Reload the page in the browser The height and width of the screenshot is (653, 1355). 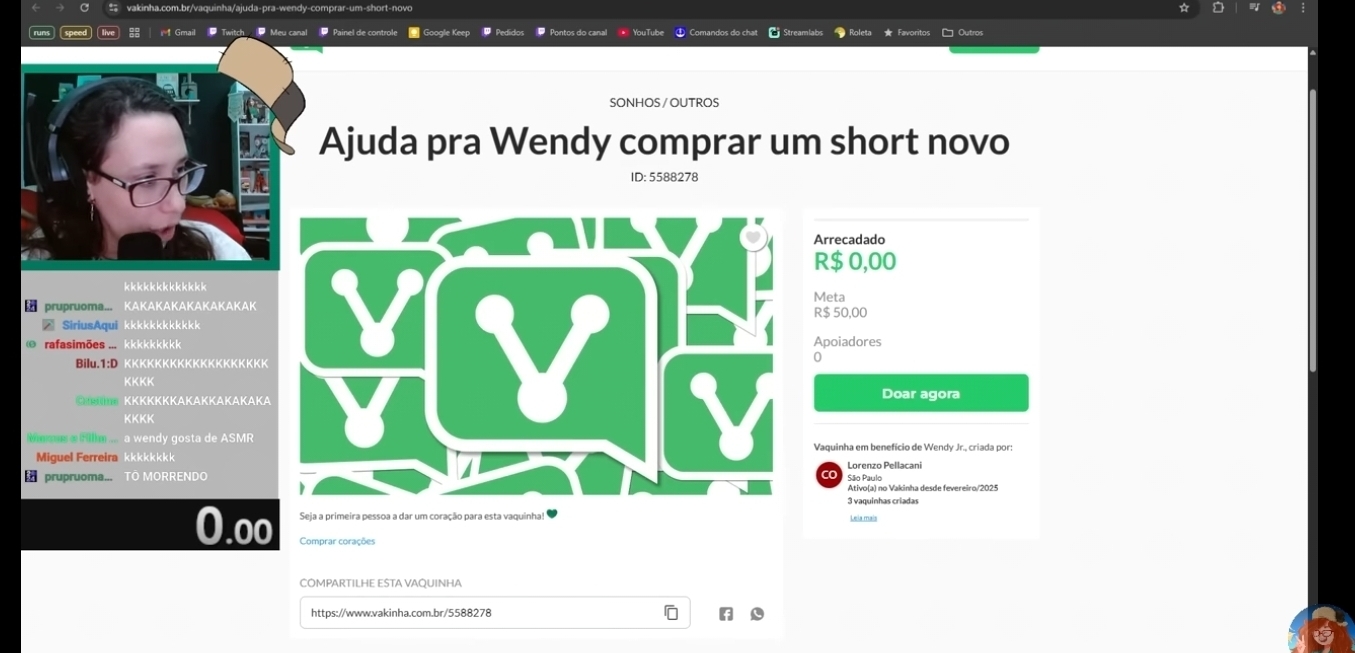[x=84, y=8]
